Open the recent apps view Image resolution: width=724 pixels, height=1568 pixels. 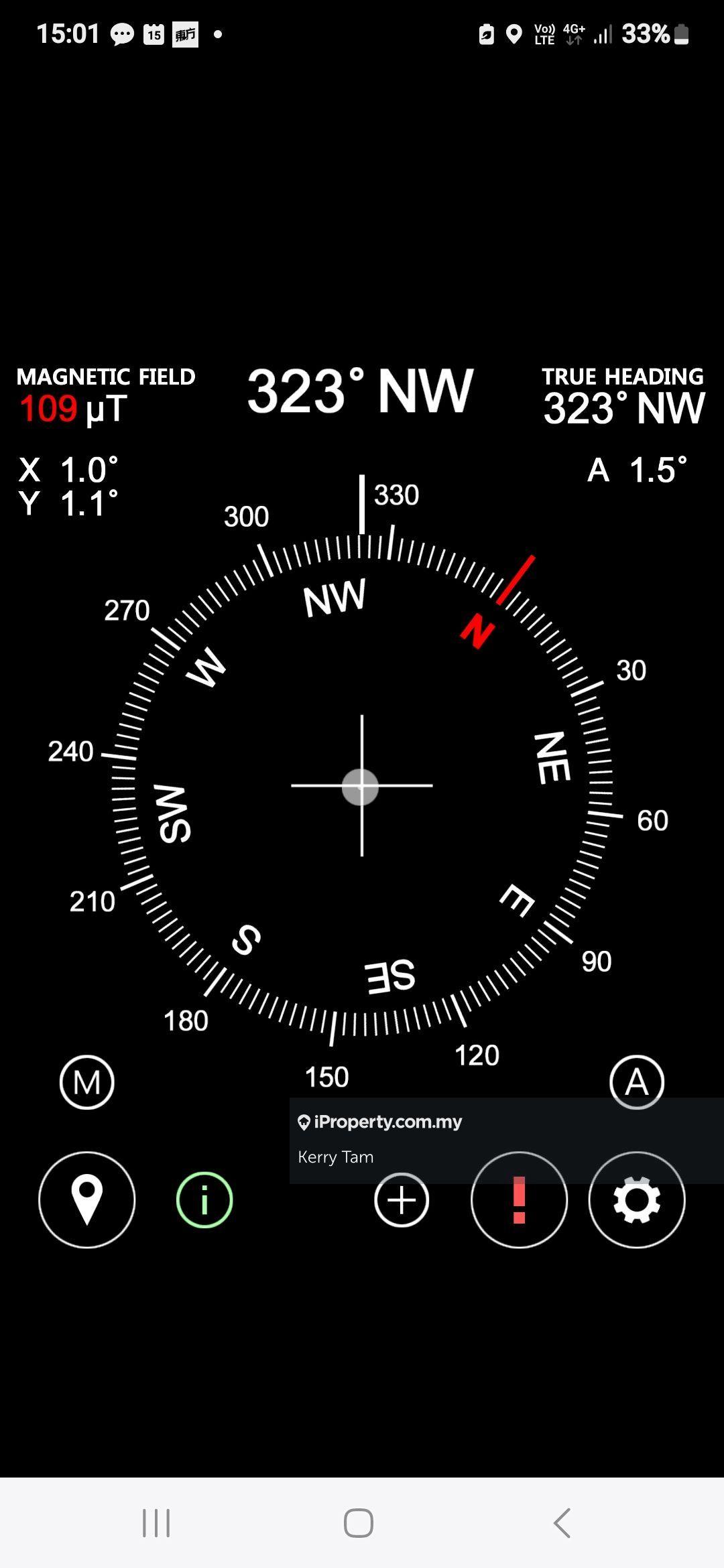156,1522
